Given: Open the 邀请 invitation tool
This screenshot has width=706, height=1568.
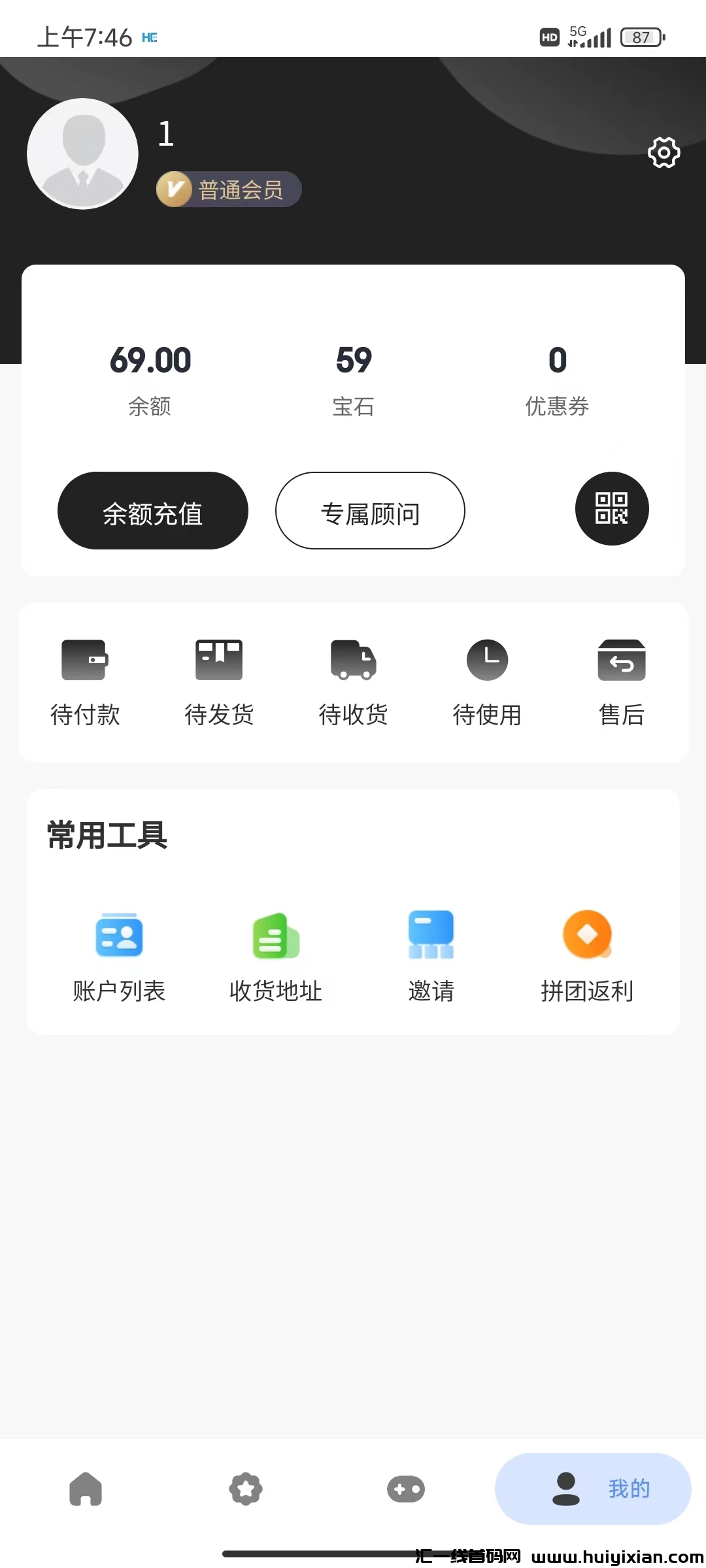Looking at the screenshot, I should [431, 954].
